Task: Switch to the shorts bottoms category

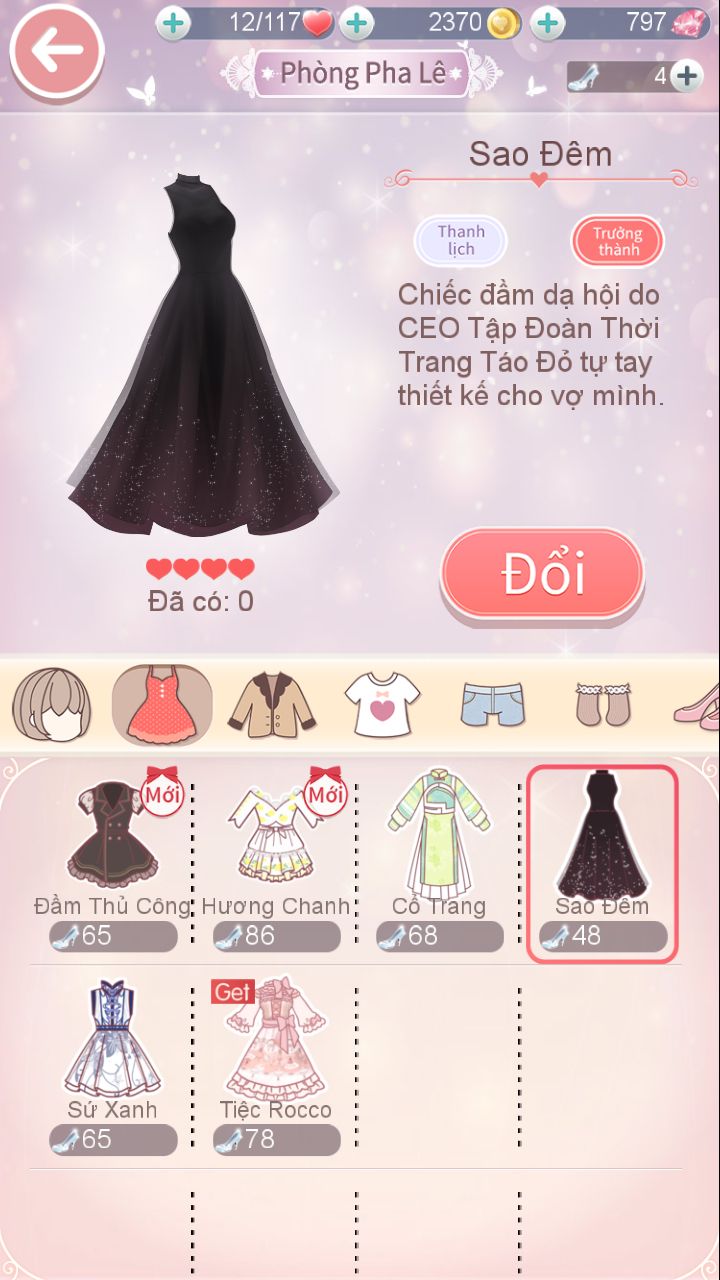Action: coord(492,705)
